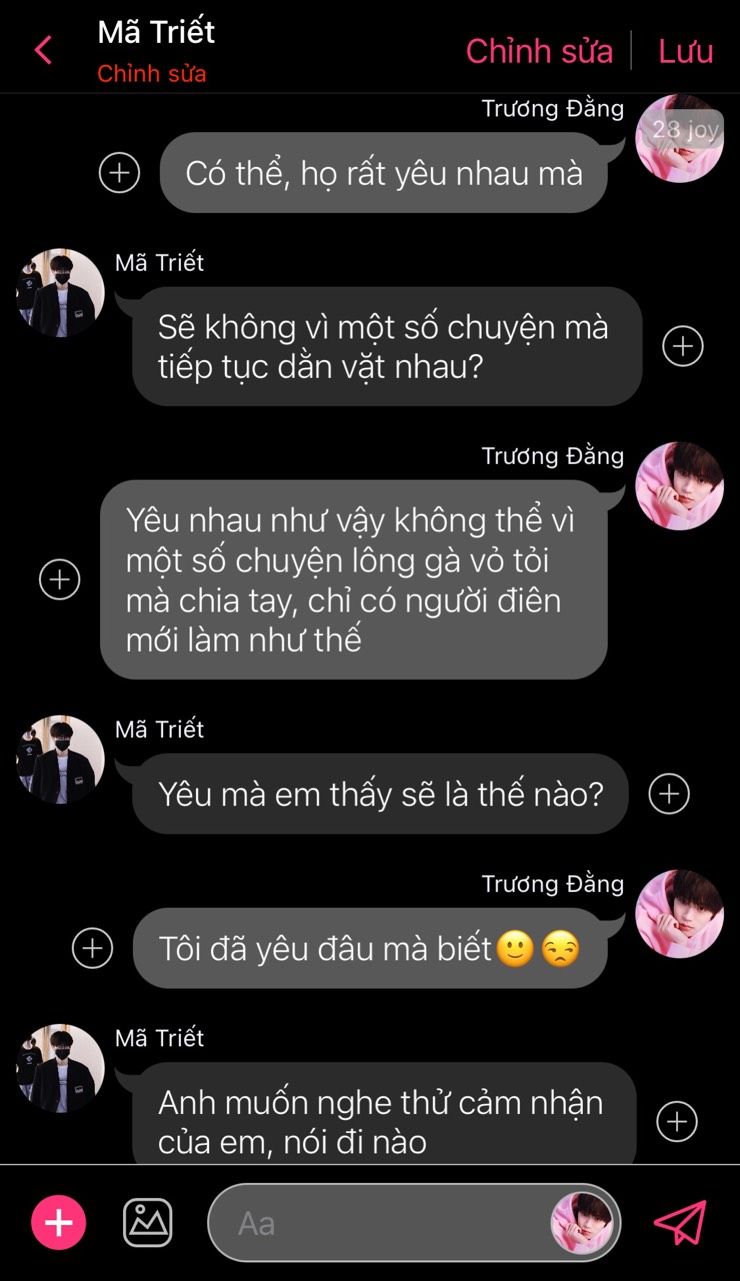Image resolution: width=740 pixels, height=1281 pixels.
Task: Tap Mã Triết's avatar beside "Sẽ không vì" message
Action: (x=61, y=293)
